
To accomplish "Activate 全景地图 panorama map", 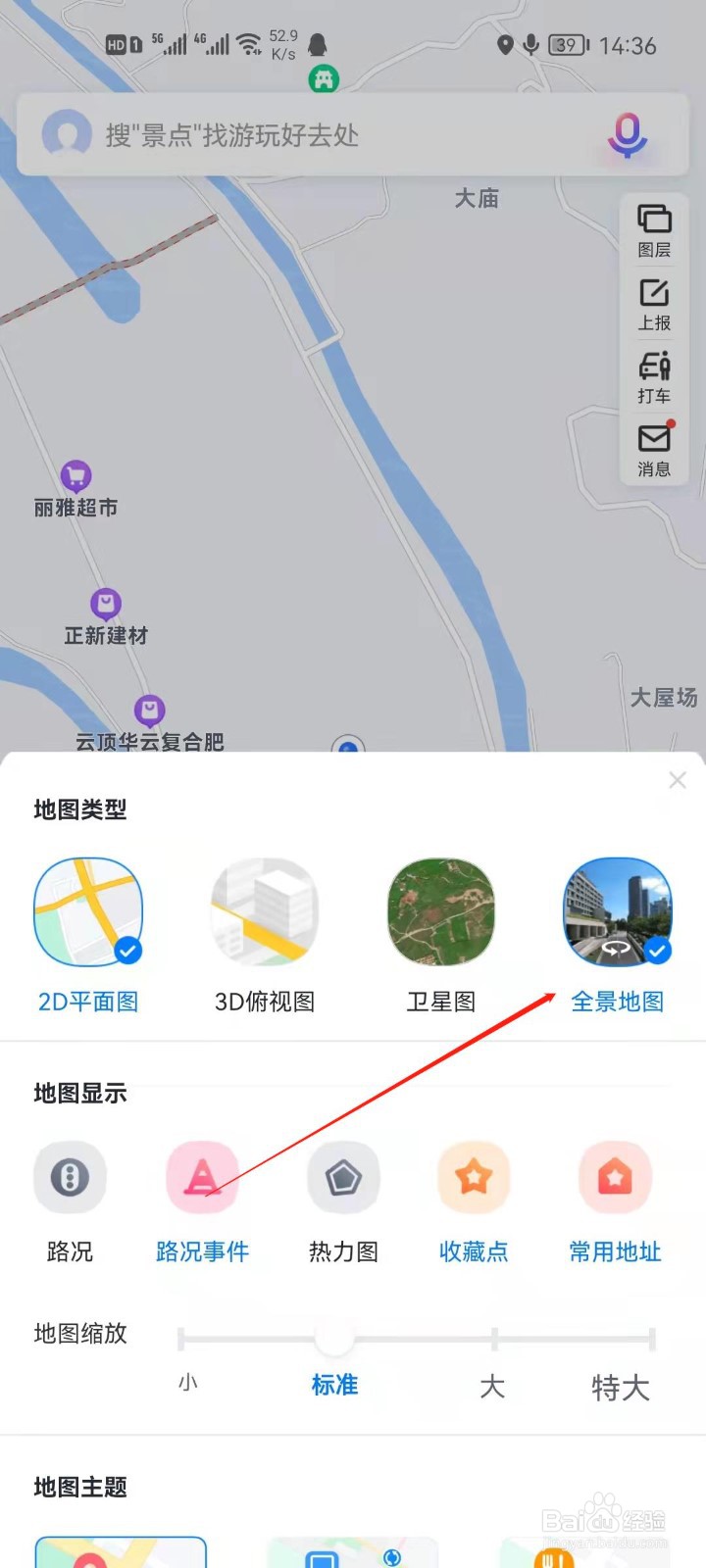I will [618, 911].
